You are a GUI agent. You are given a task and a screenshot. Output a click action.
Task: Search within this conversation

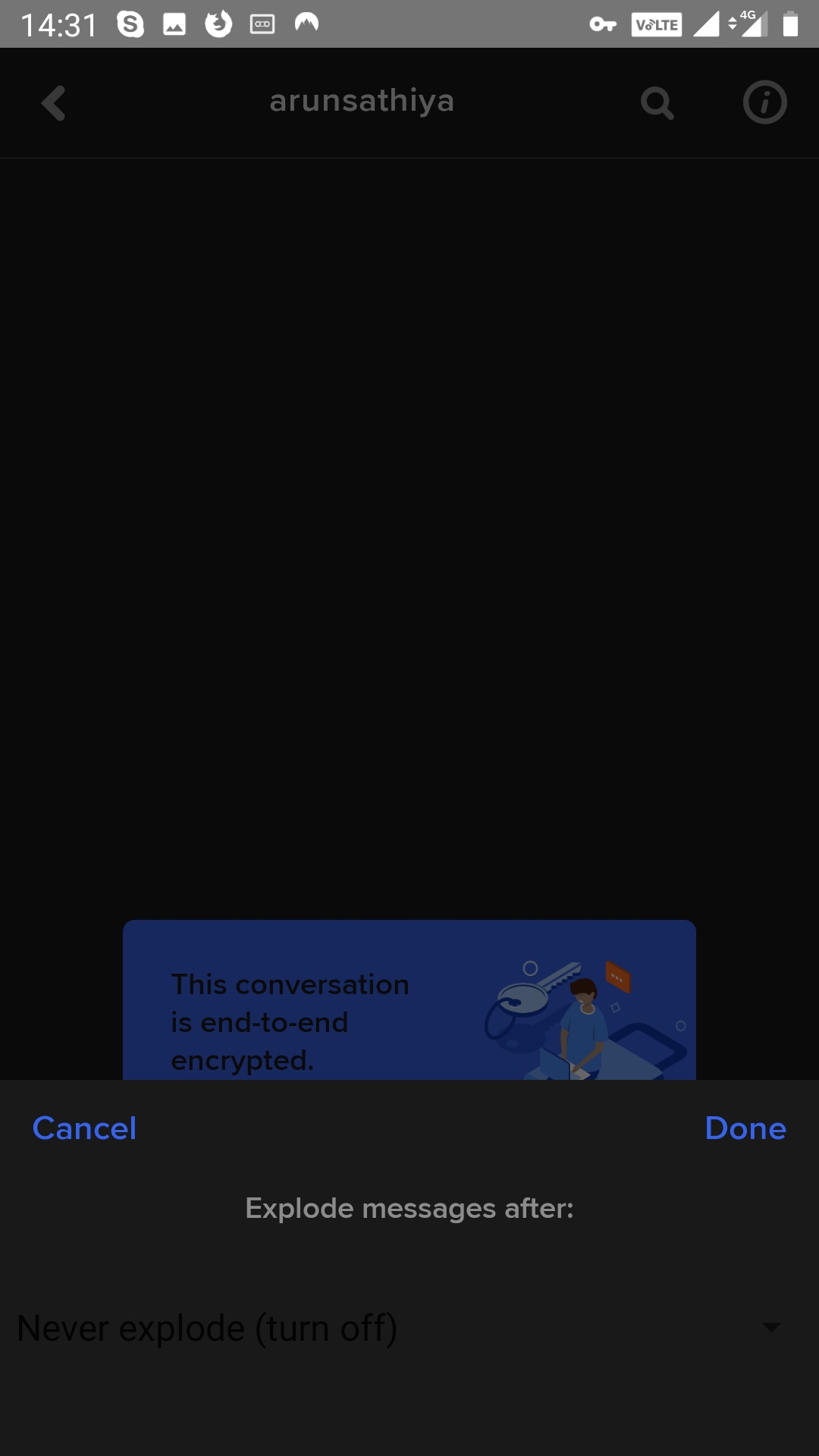click(x=657, y=103)
